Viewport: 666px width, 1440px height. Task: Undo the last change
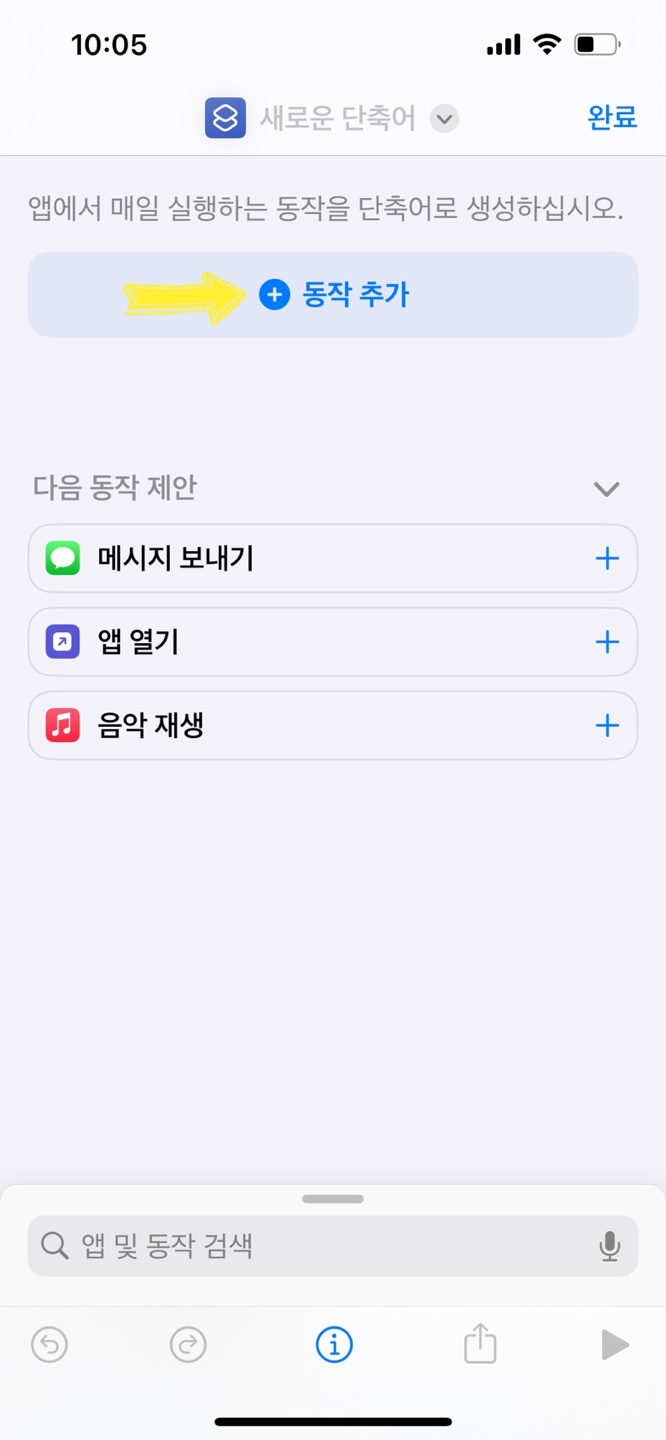(x=49, y=1345)
